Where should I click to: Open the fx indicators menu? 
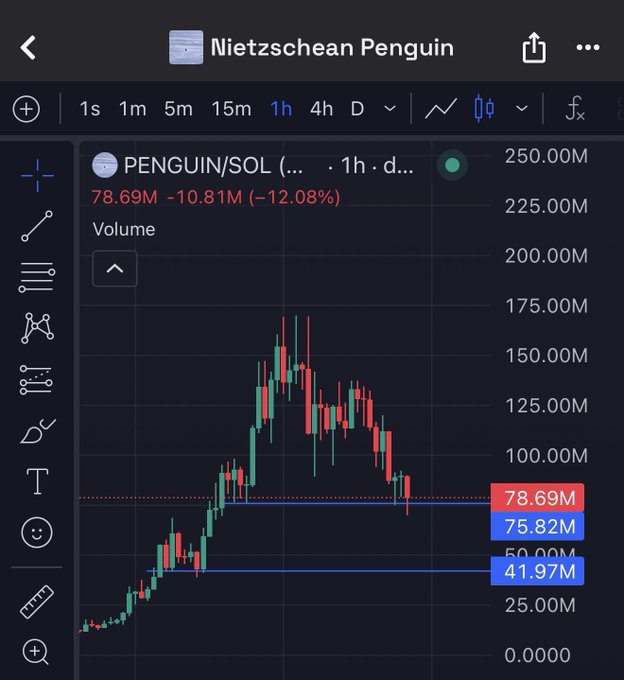[575, 109]
